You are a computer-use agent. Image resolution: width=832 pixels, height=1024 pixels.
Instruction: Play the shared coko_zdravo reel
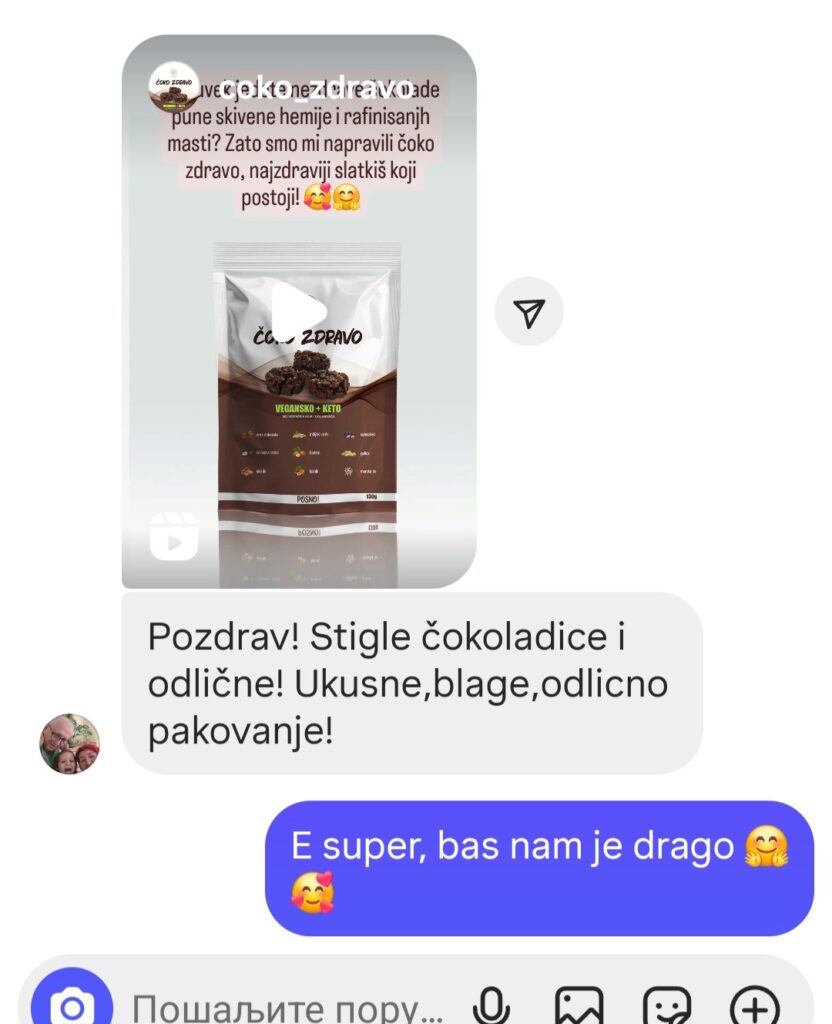[298, 310]
